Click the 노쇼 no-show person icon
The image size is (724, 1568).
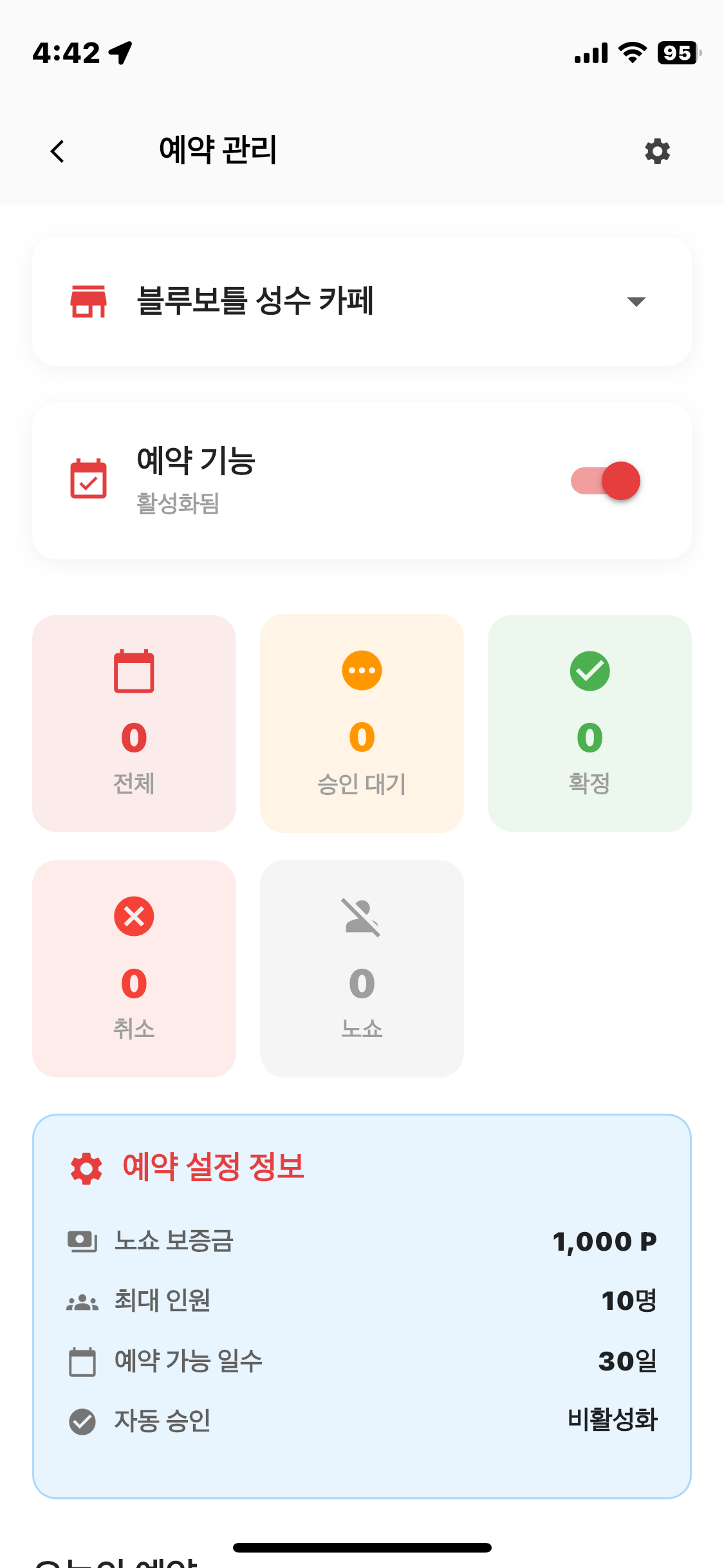tap(362, 916)
